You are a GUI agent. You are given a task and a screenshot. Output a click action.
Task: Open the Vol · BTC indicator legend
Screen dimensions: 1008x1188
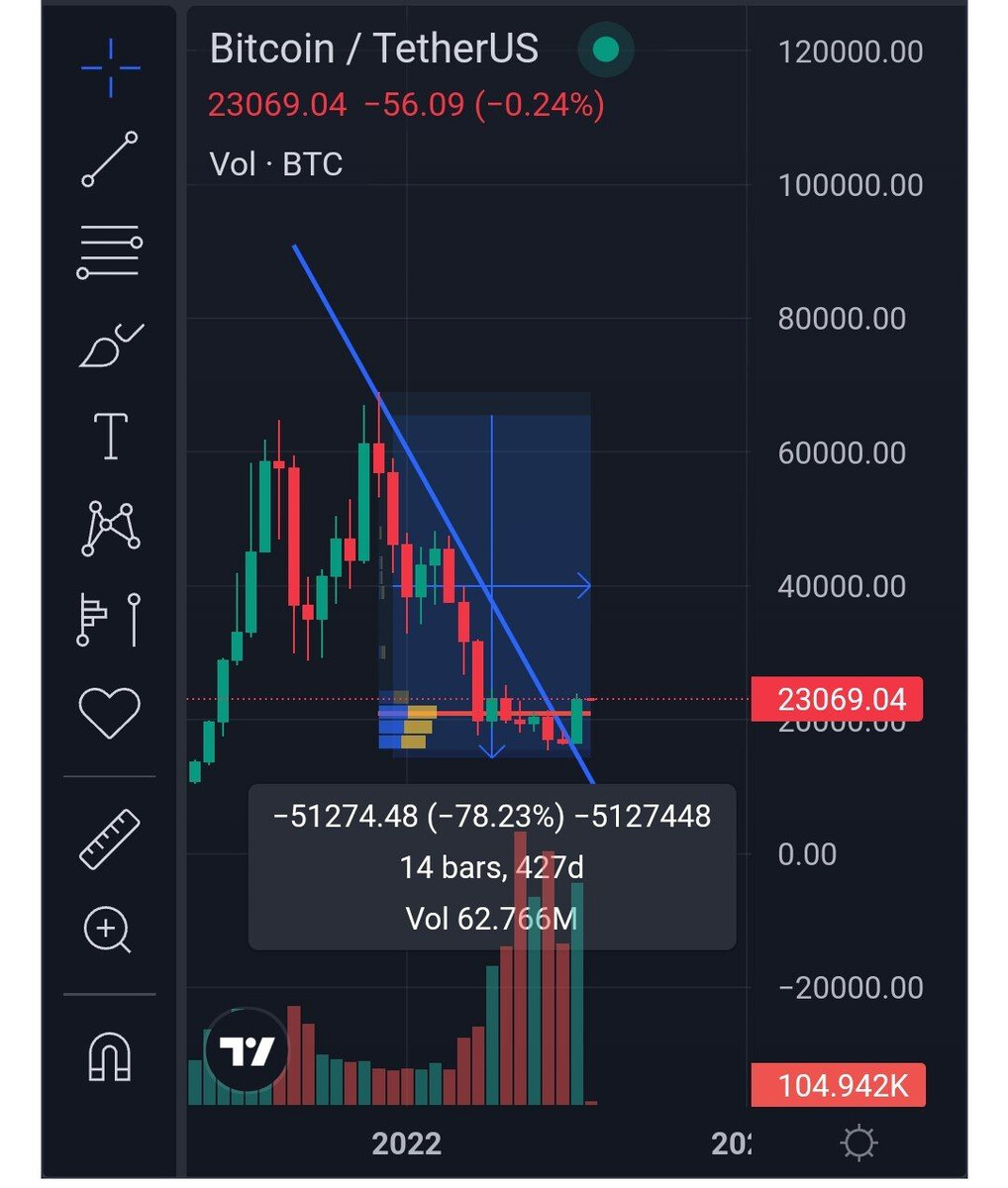point(276,163)
